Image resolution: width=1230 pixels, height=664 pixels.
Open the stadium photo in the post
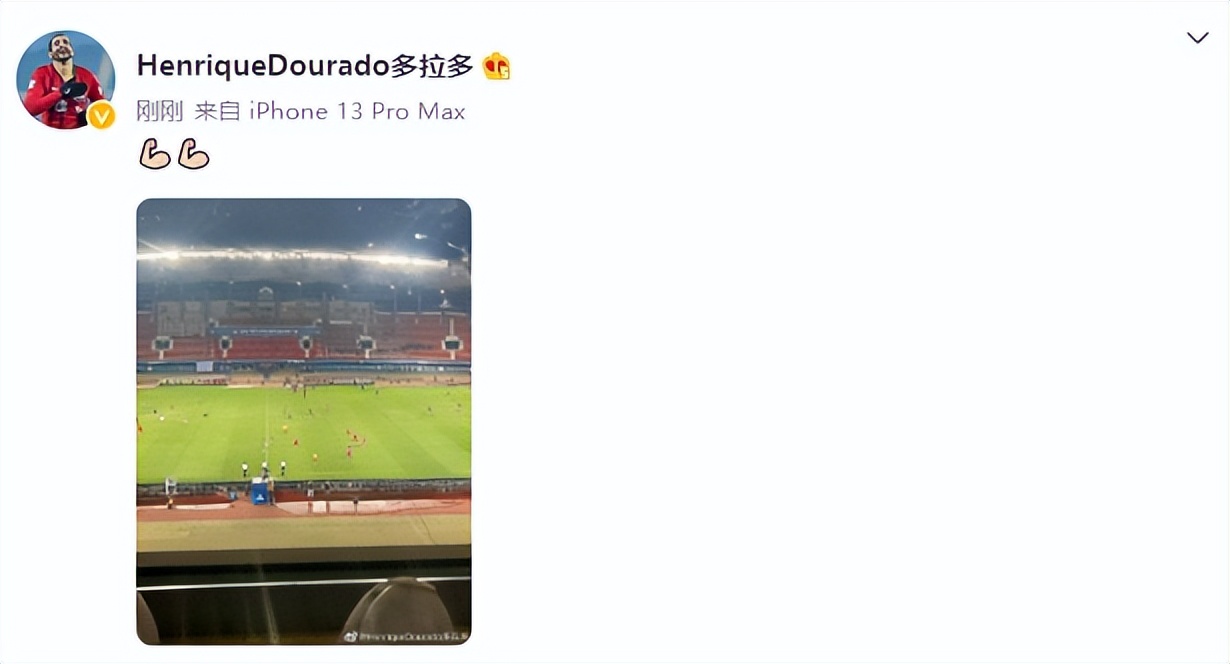click(x=303, y=420)
